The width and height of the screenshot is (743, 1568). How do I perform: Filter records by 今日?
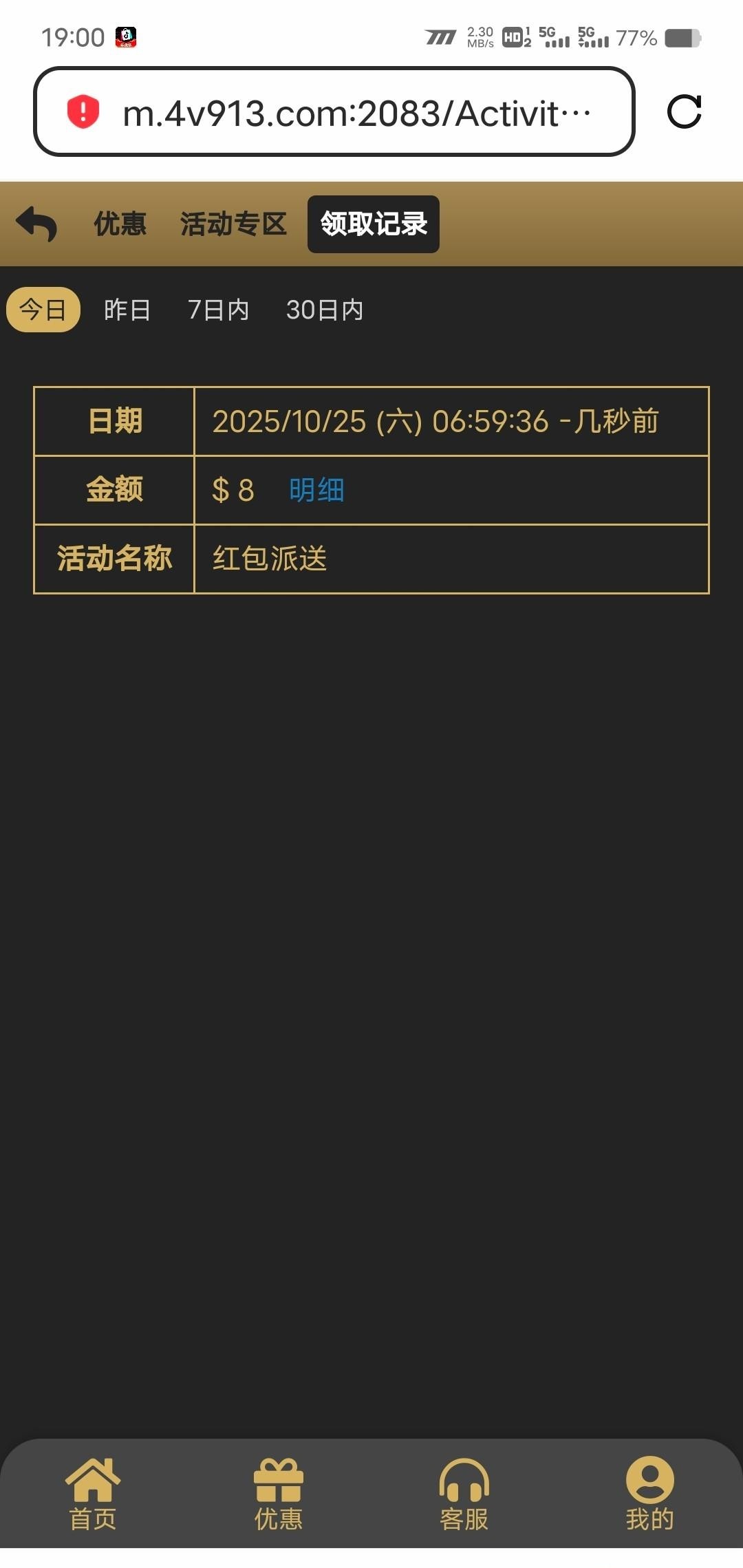coord(43,310)
